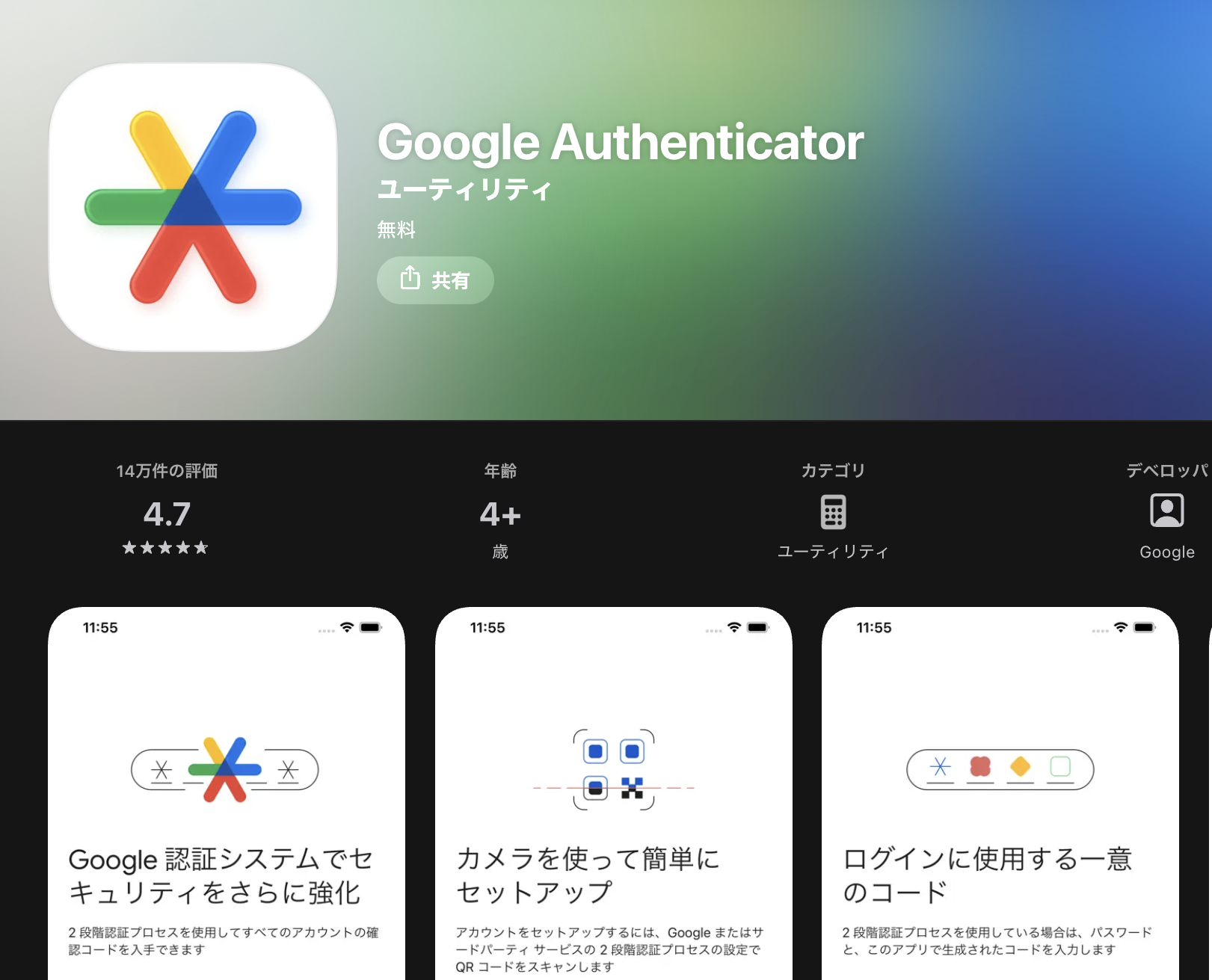This screenshot has height=980, width=1212.
Task: Open the カメラを使って簡単にセットアップ screenshot
Action: point(613,792)
